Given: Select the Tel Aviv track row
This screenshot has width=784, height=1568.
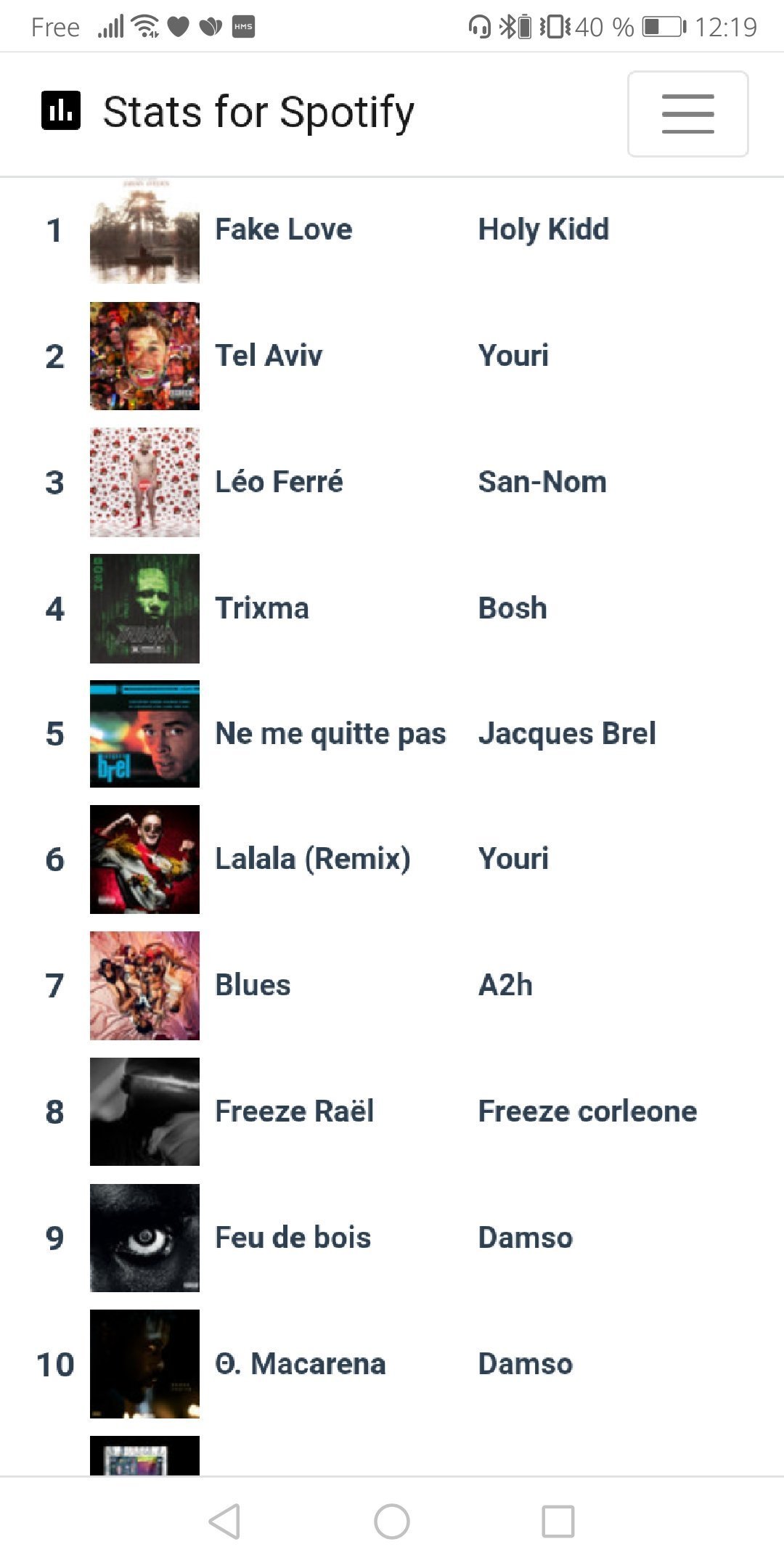Looking at the screenshot, I should click(x=392, y=356).
